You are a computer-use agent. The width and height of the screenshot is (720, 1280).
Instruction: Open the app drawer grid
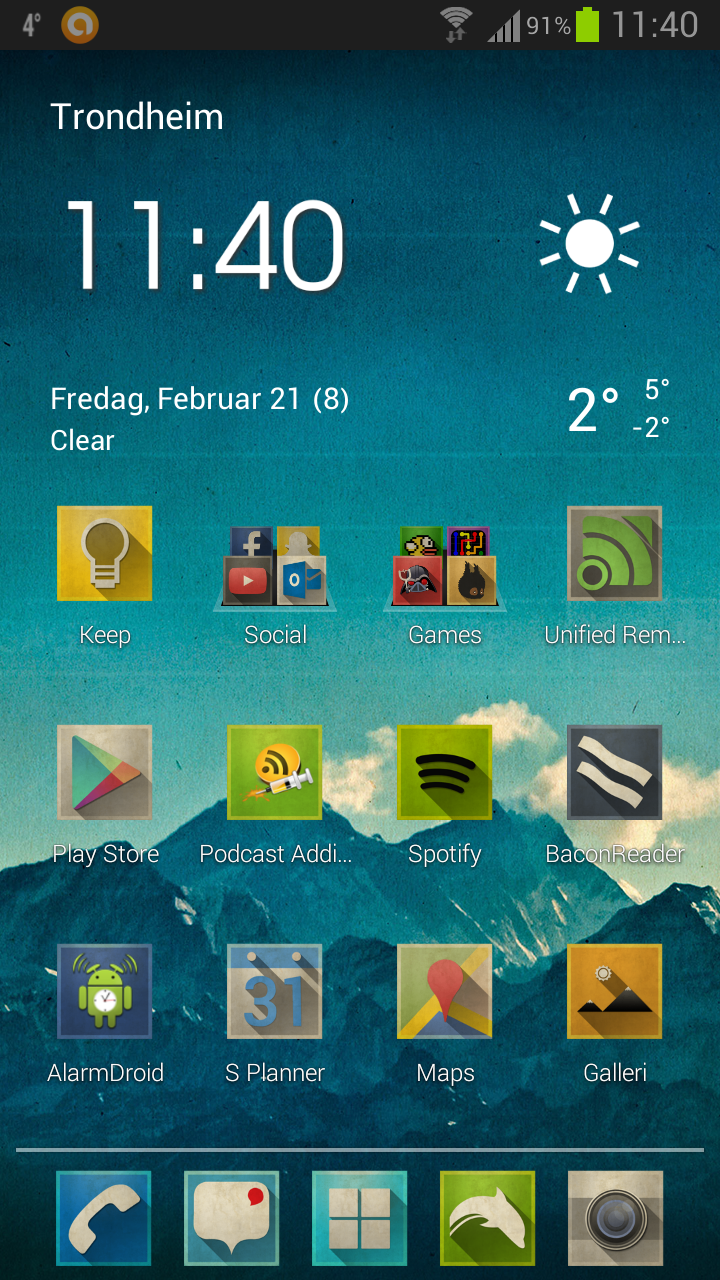coord(360,1219)
